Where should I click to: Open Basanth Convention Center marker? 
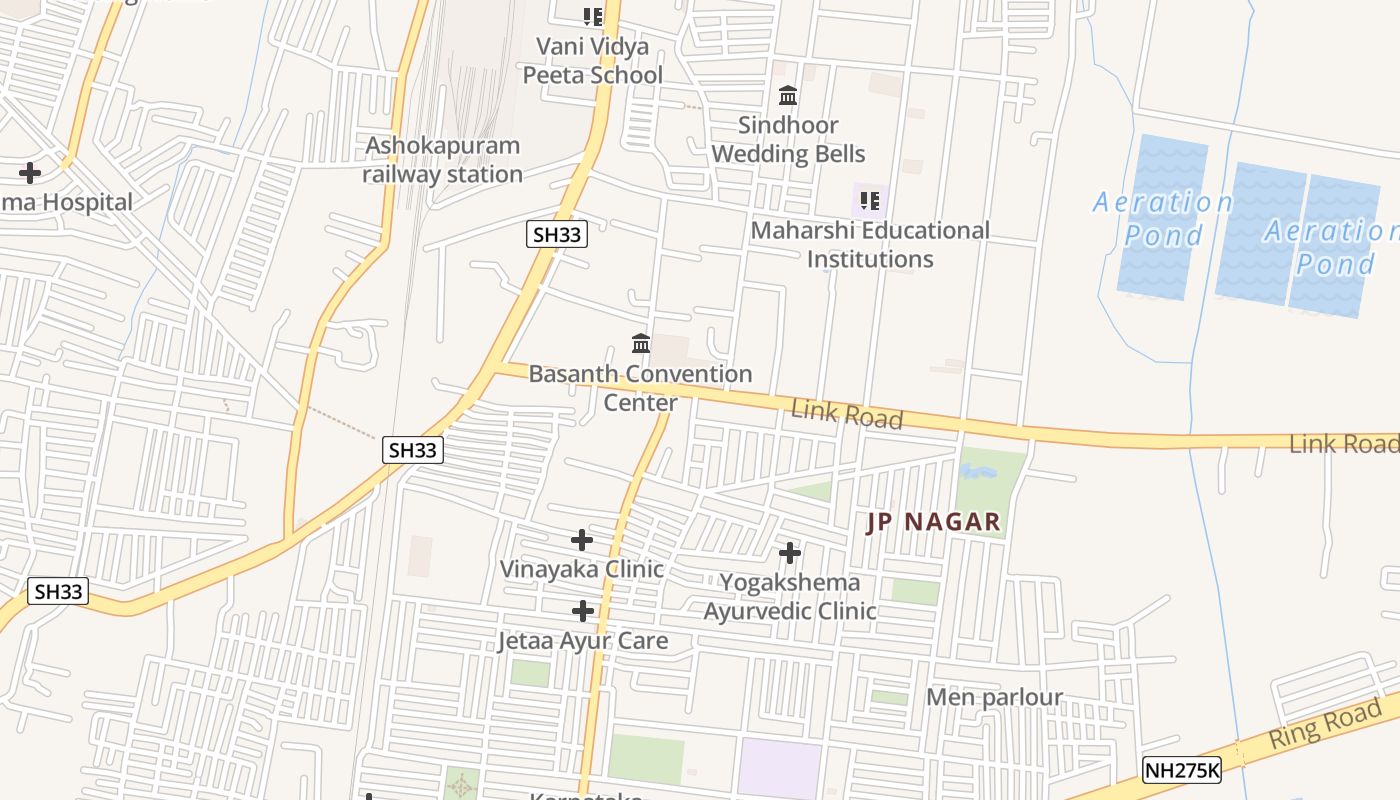pos(641,344)
